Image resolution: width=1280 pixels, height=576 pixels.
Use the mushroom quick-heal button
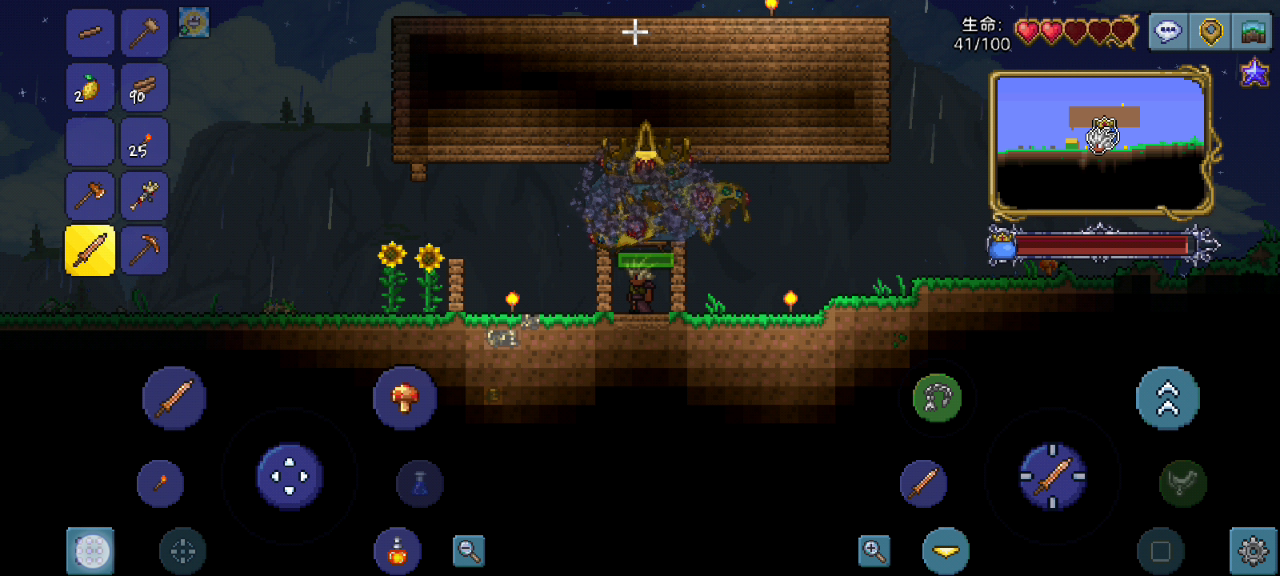coord(405,398)
